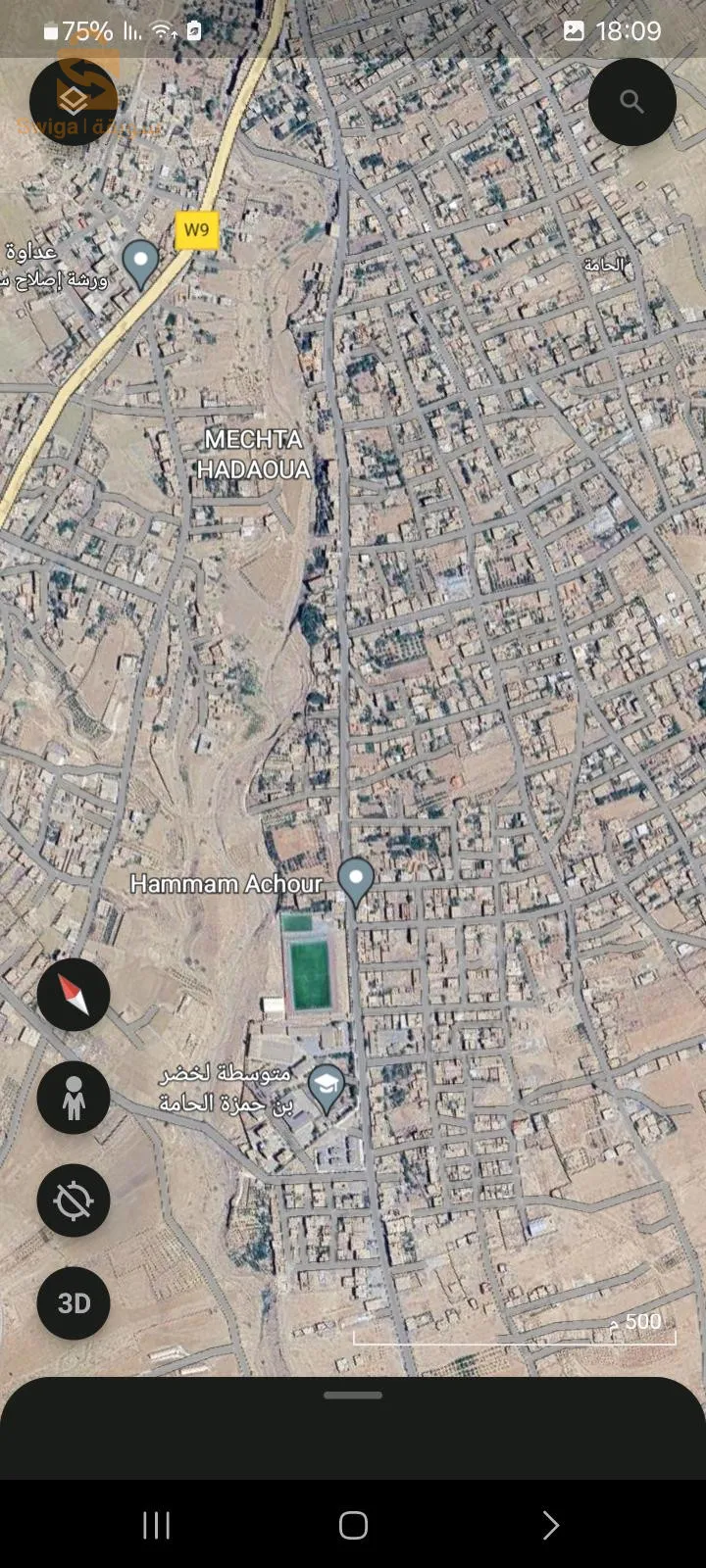This screenshot has height=1568, width=706.
Task: Open the map layers button
Action: pos(74,102)
